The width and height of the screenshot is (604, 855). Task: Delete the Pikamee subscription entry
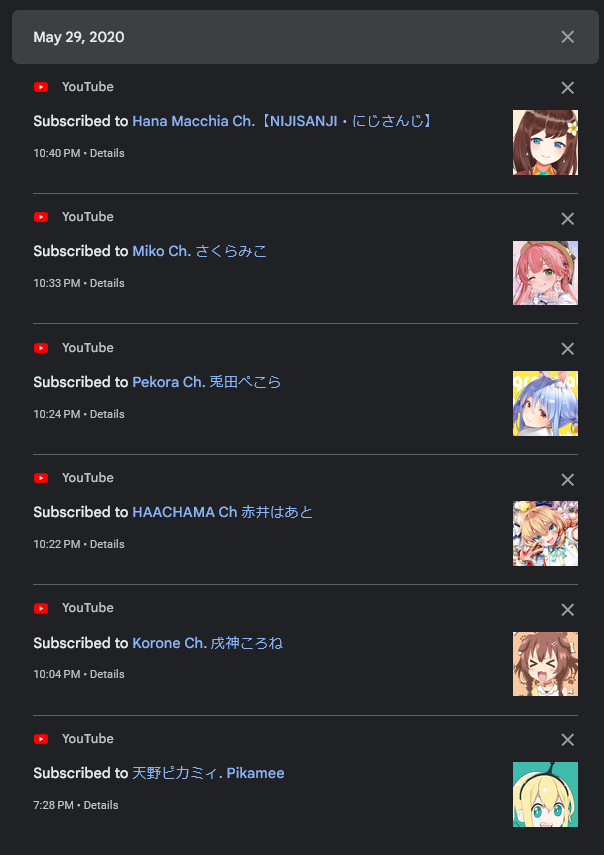pyautogui.click(x=568, y=740)
